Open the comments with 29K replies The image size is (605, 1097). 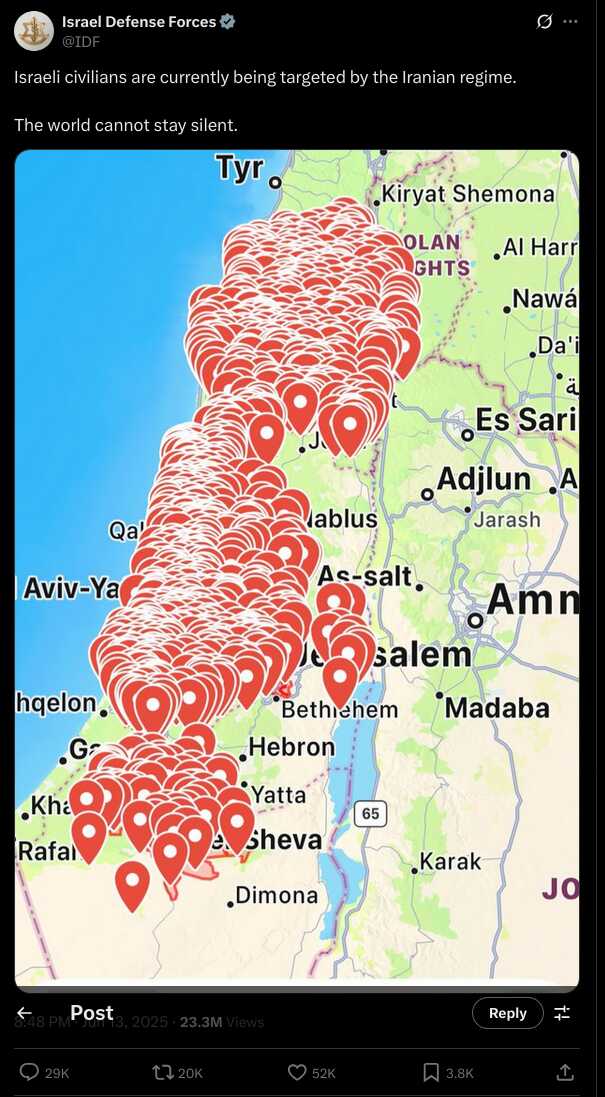coord(44,1073)
